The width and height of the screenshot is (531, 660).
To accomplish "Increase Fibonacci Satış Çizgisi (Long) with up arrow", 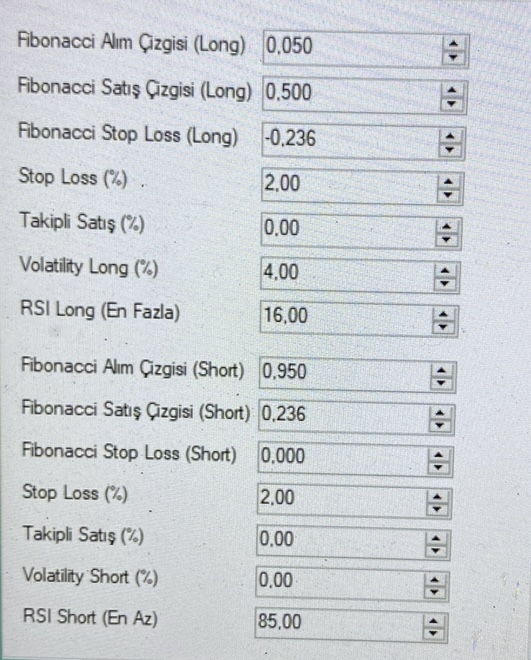I will (452, 89).
